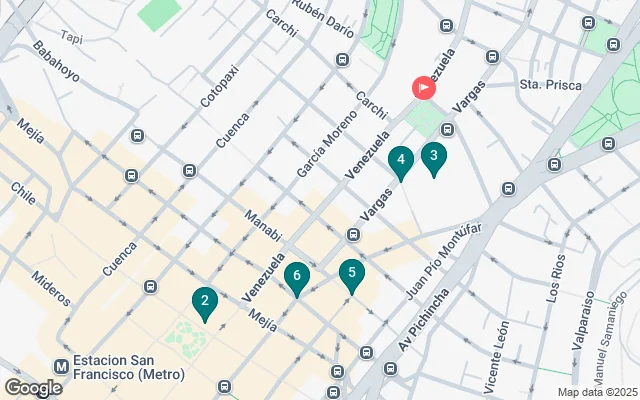Open map pin number 4
640x400 pixels.
tap(400, 161)
